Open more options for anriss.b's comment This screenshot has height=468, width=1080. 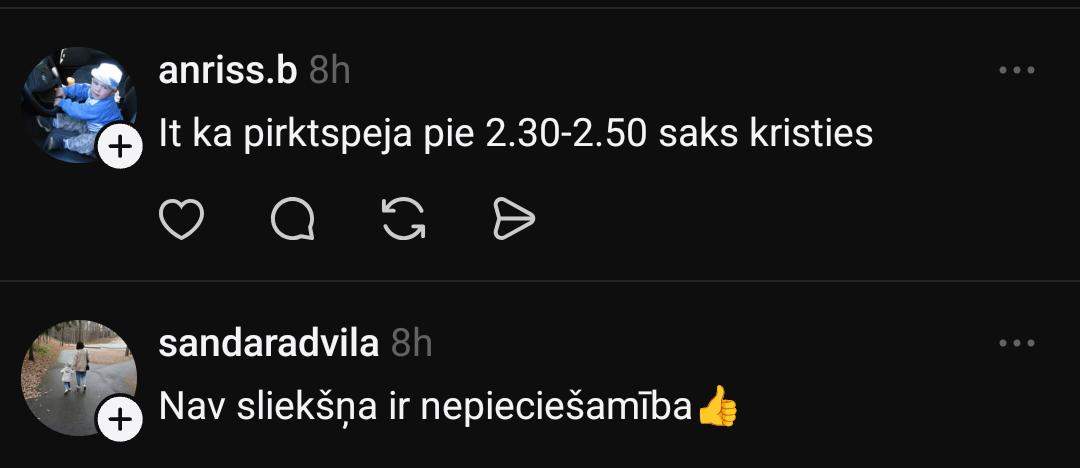pos(1017,71)
